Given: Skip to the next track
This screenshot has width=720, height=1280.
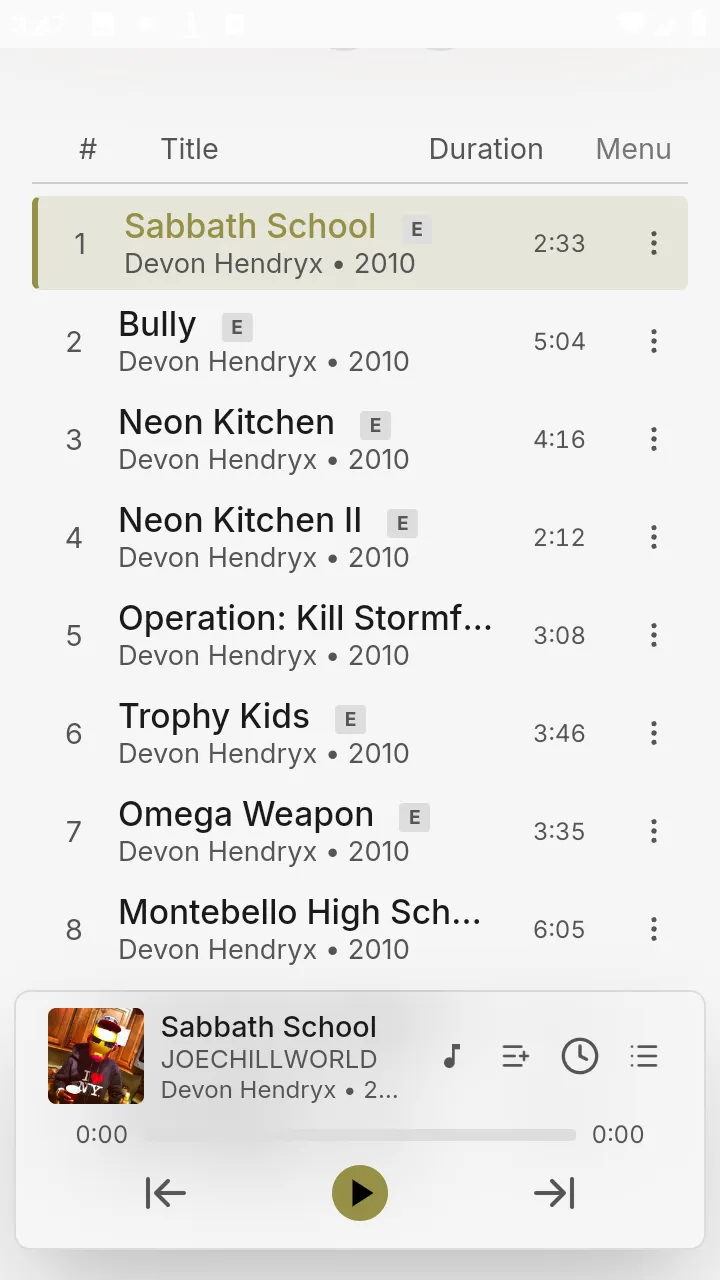Looking at the screenshot, I should click(555, 1193).
